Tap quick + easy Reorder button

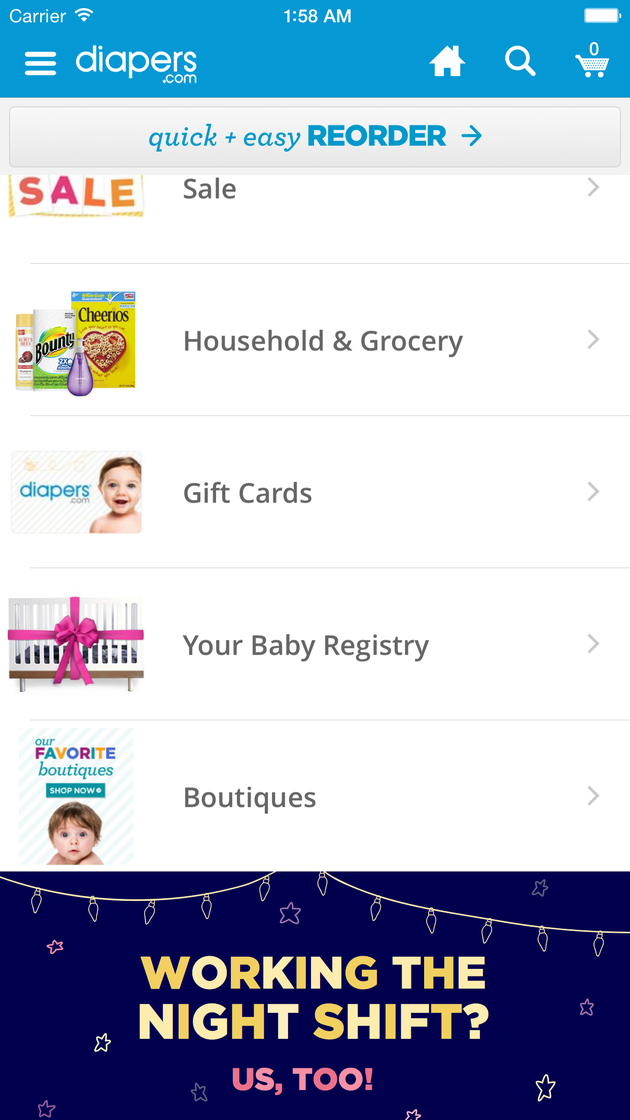tap(315, 137)
